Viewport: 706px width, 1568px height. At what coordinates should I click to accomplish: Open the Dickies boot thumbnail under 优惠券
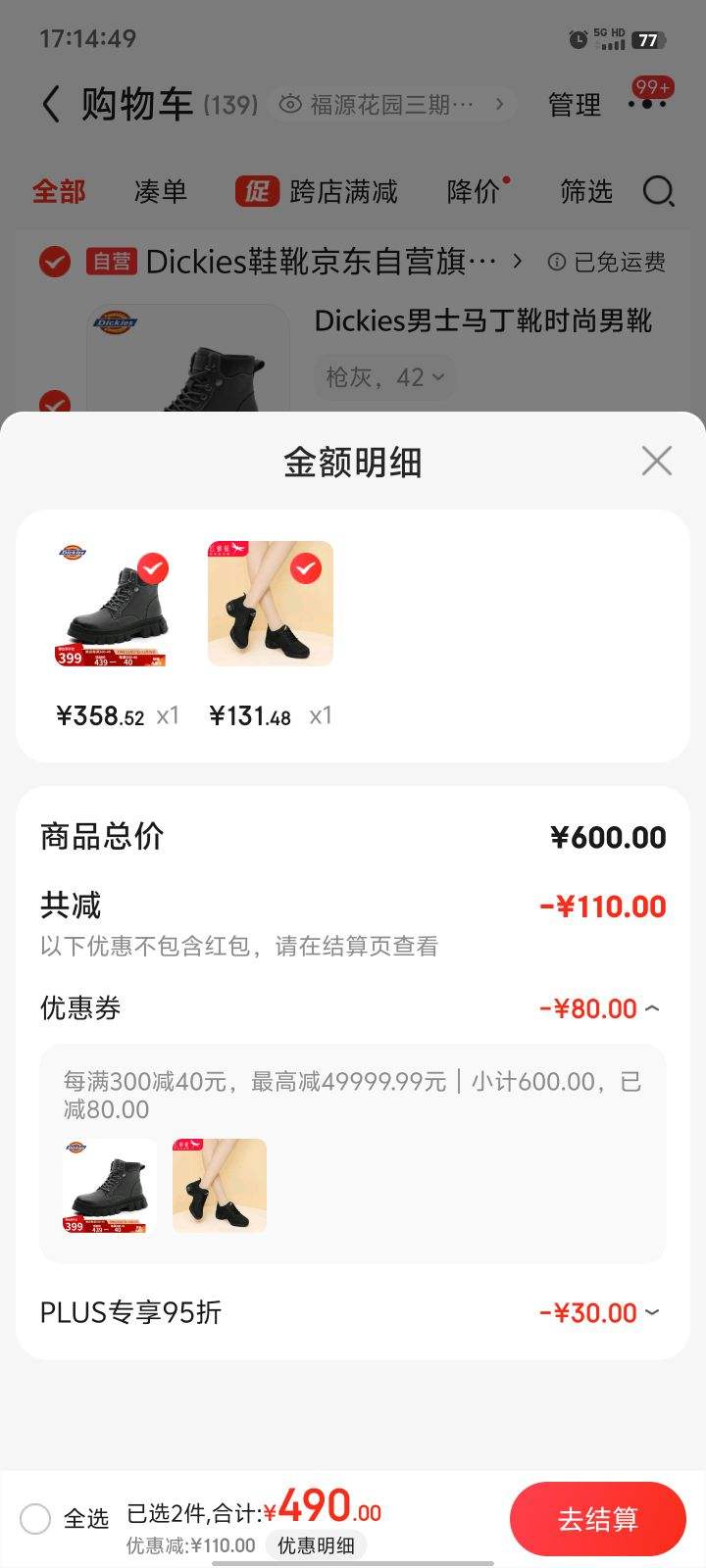pos(110,1186)
